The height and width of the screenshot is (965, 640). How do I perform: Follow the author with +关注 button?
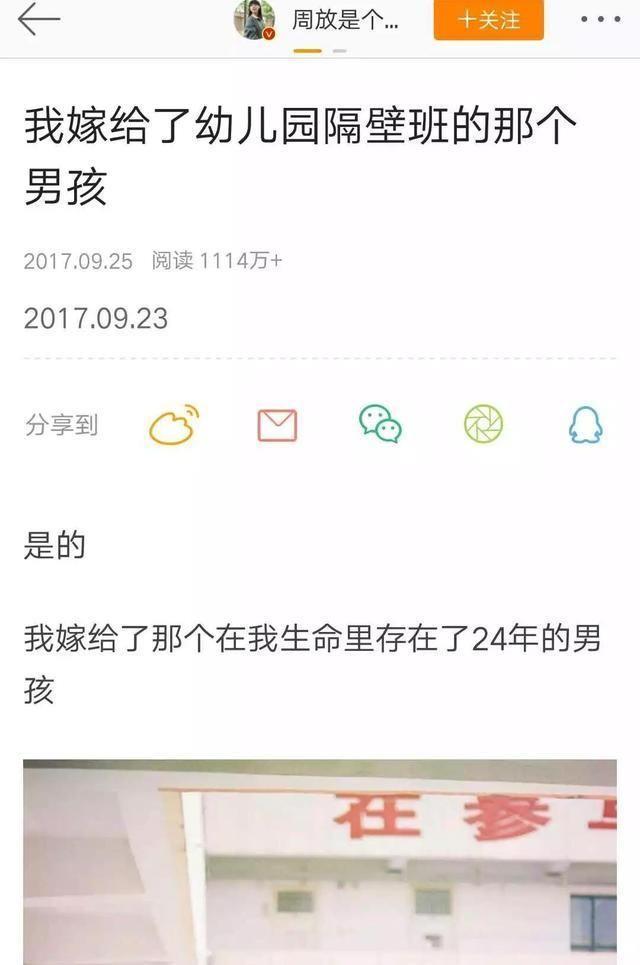coord(488,20)
